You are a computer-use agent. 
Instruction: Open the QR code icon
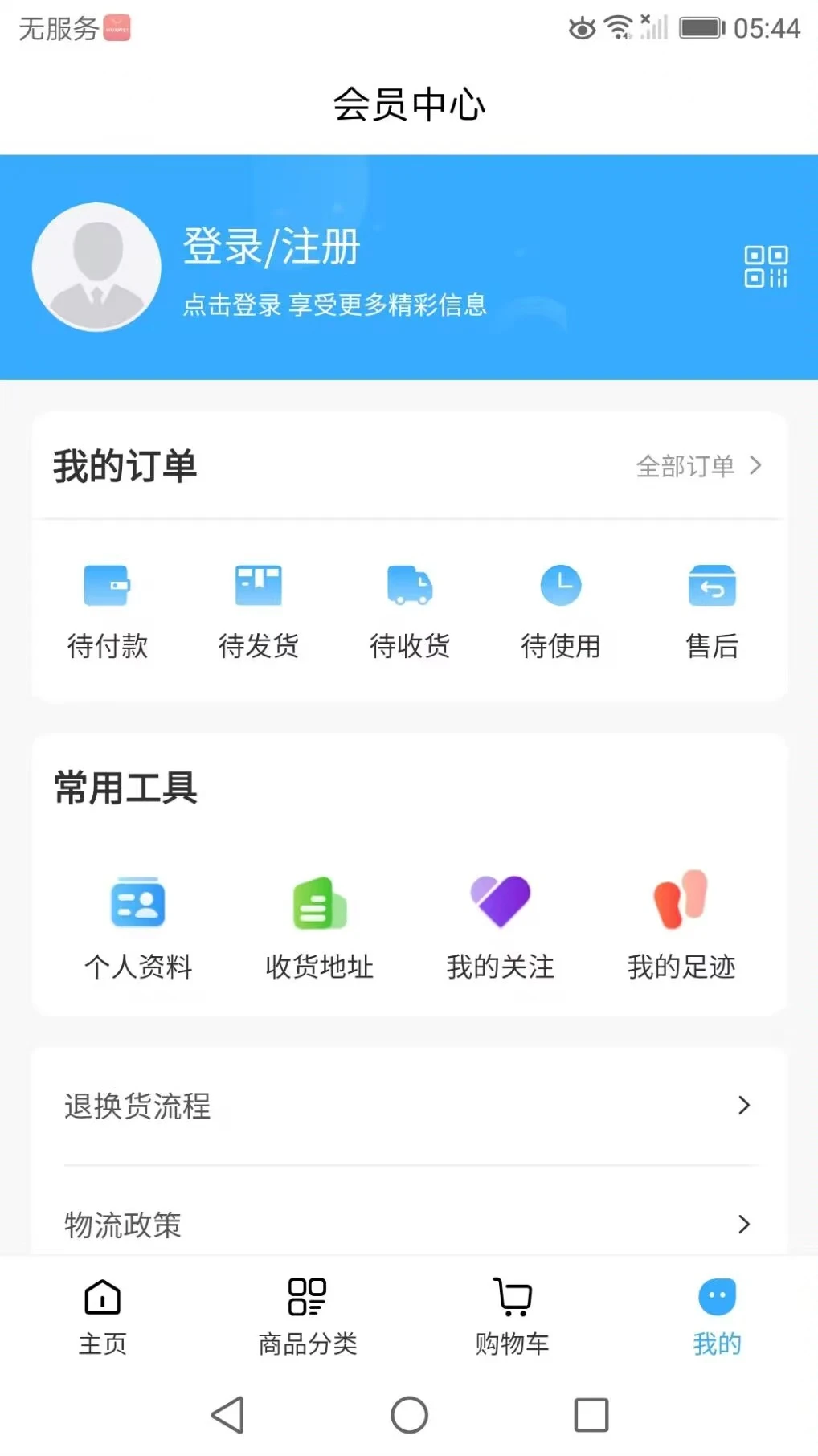pos(765,267)
